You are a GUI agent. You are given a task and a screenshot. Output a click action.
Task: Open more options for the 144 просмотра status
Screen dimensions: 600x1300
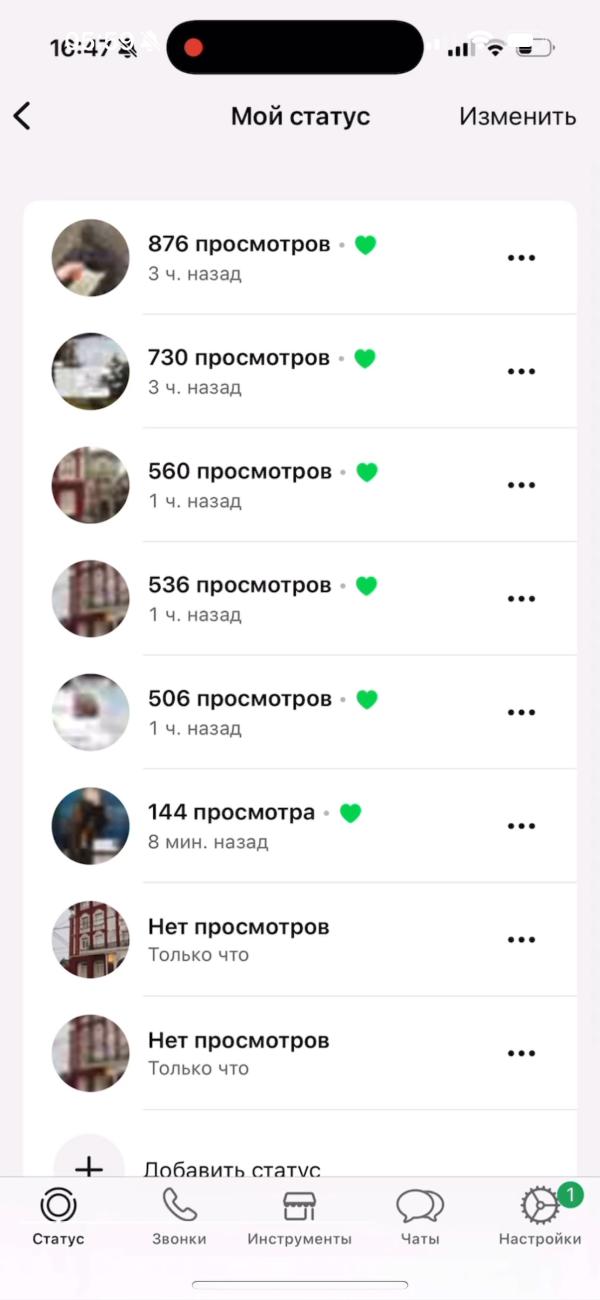point(521,826)
